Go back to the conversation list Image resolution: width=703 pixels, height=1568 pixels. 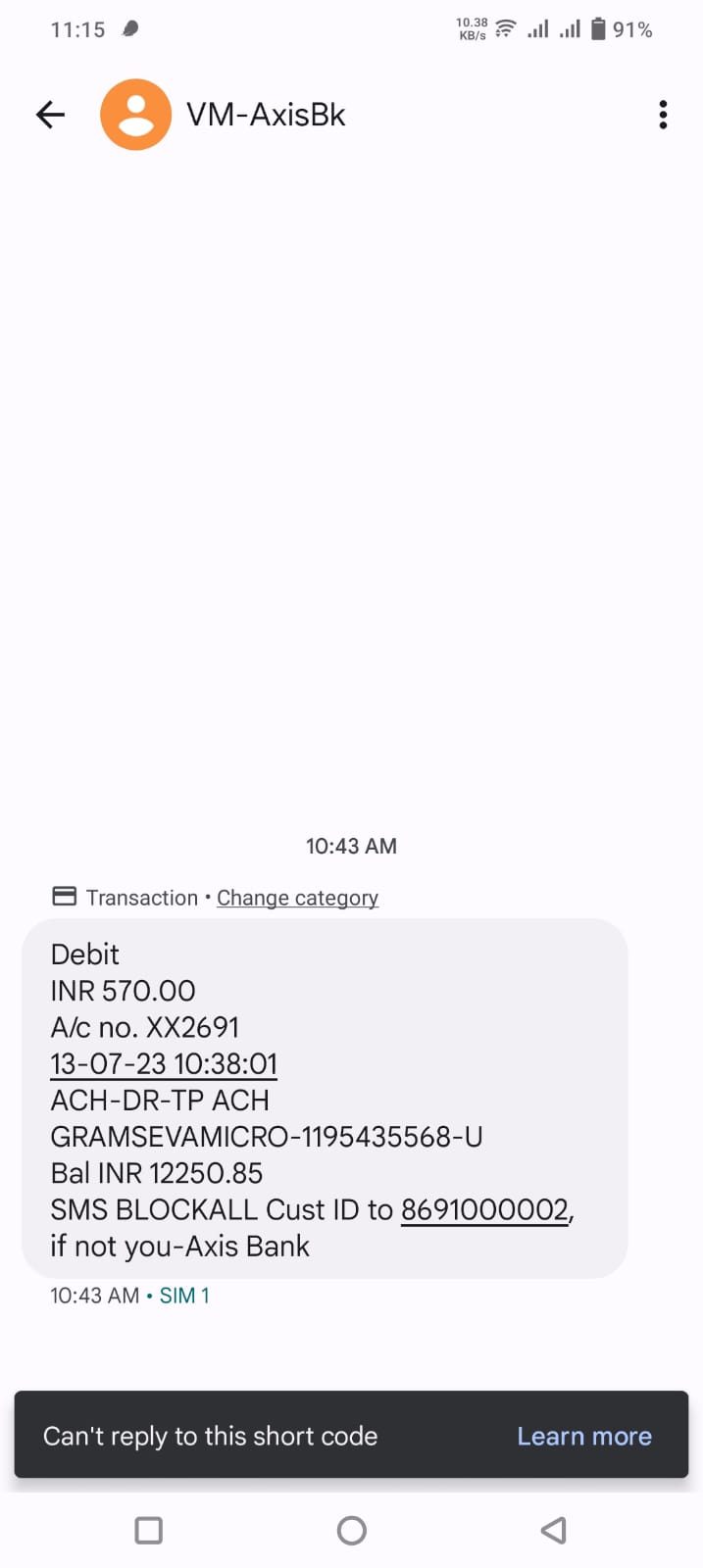pyautogui.click(x=50, y=115)
